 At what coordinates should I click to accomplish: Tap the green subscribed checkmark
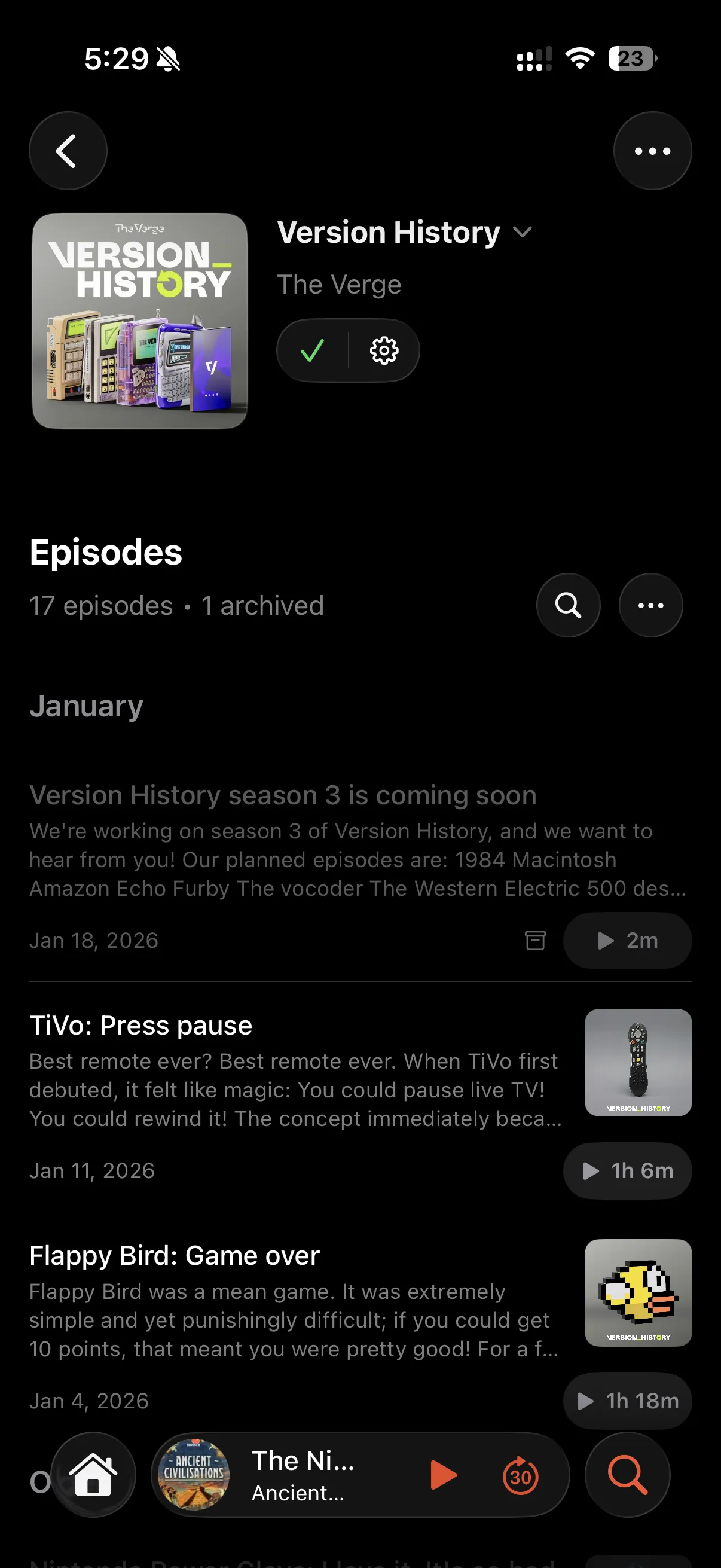[312, 350]
